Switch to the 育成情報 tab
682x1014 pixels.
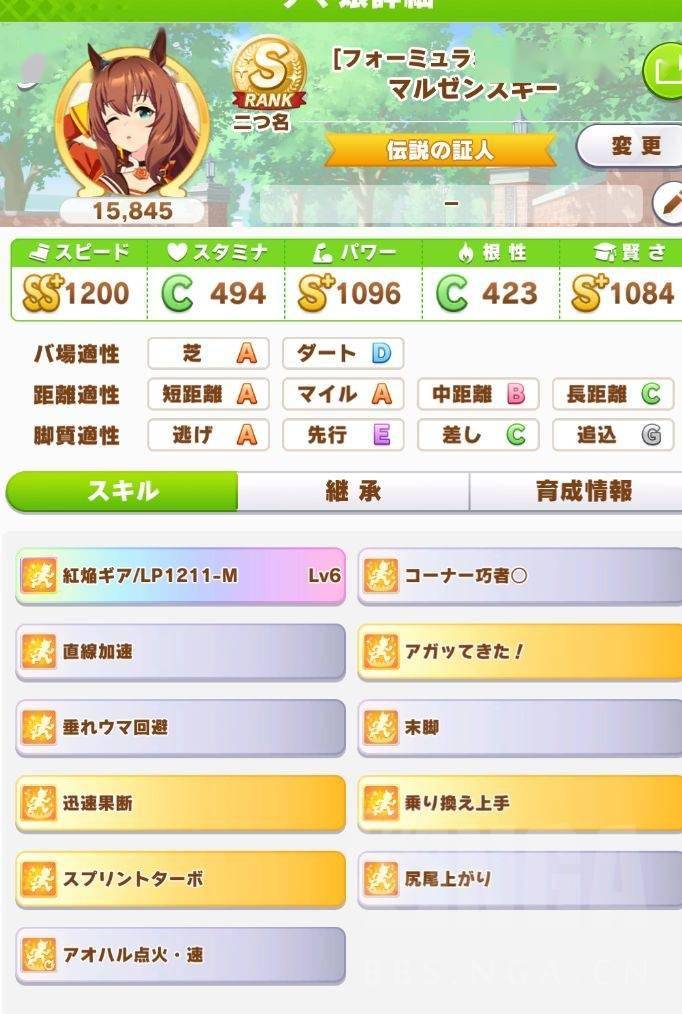[x=583, y=491]
